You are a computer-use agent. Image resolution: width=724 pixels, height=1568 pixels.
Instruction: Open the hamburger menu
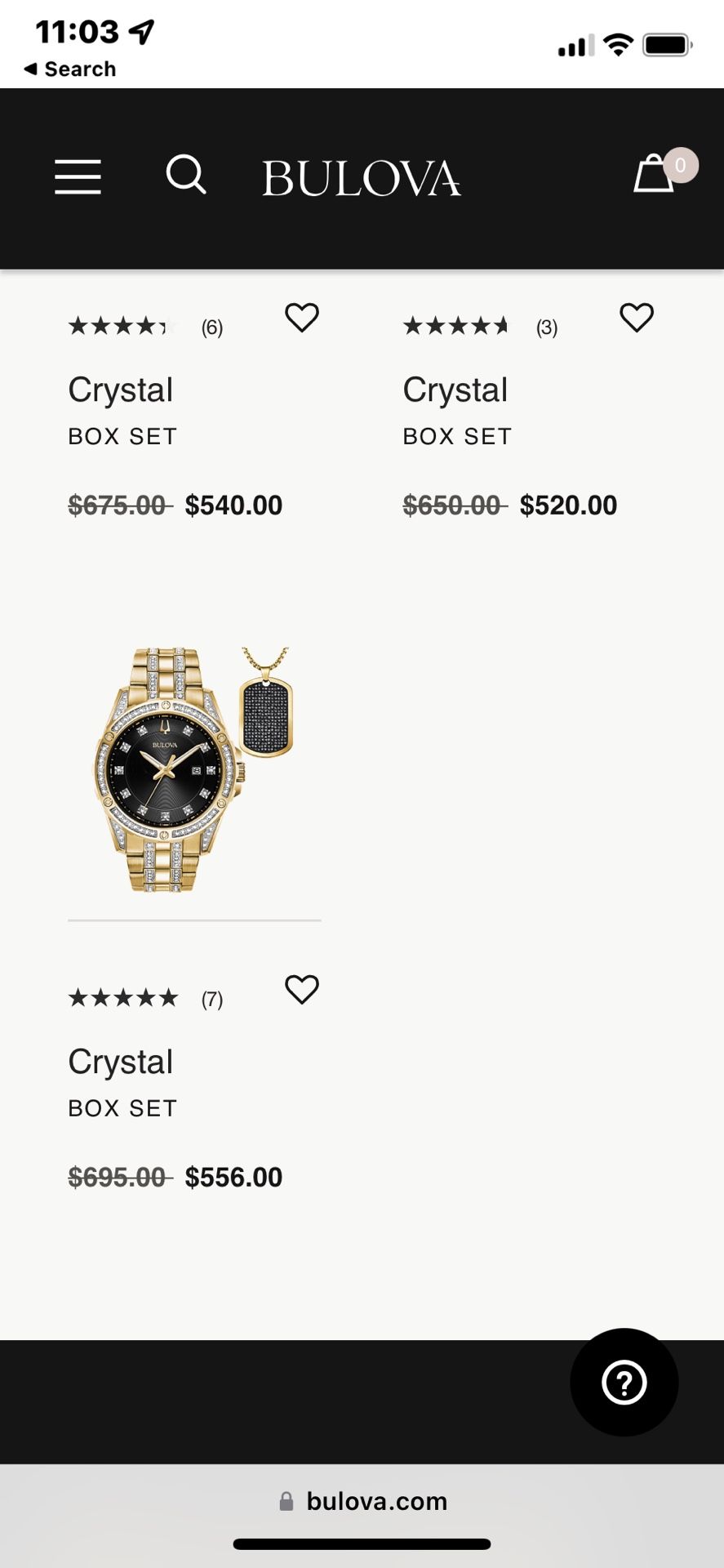(x=78, y=176)
